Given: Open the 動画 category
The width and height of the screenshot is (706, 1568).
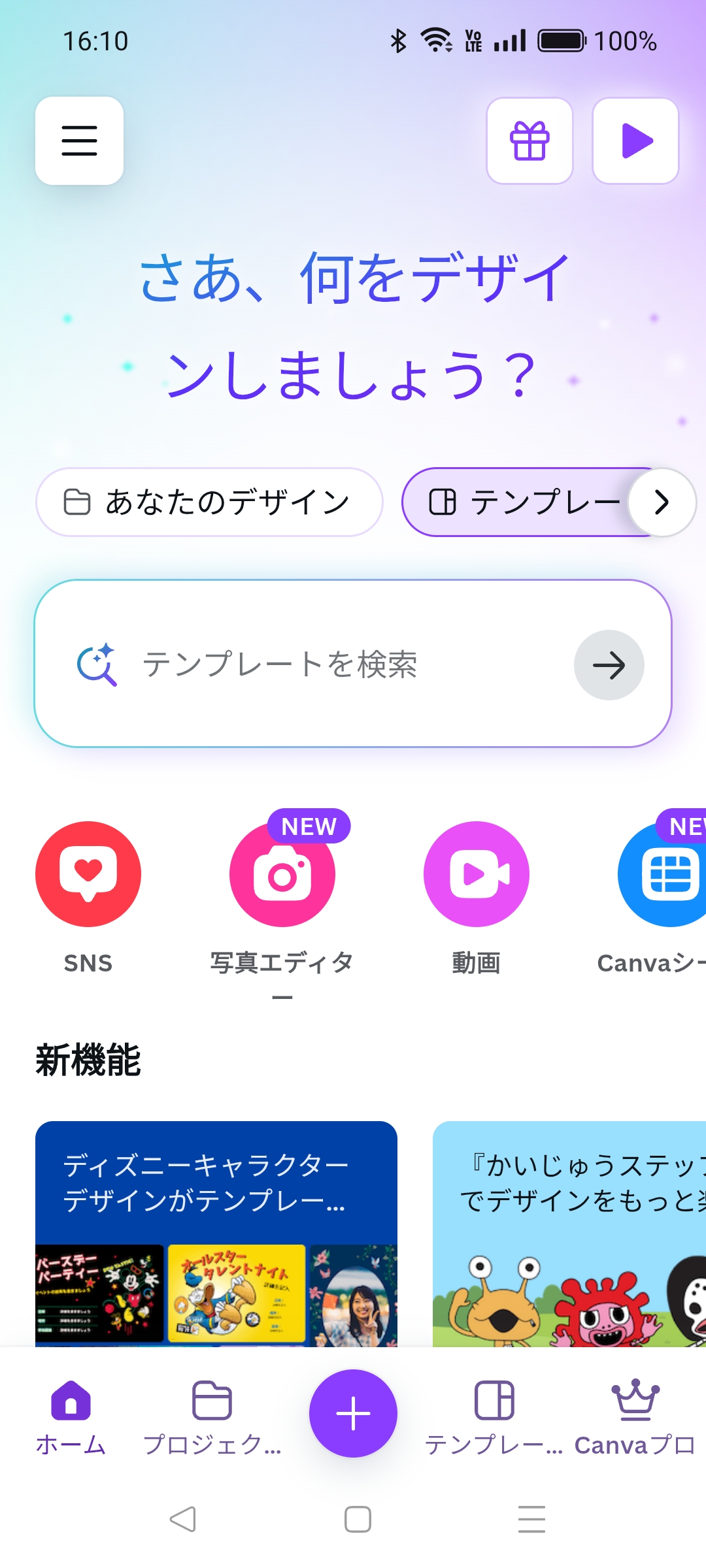Looking at the screenshot, I should [476, 874].
